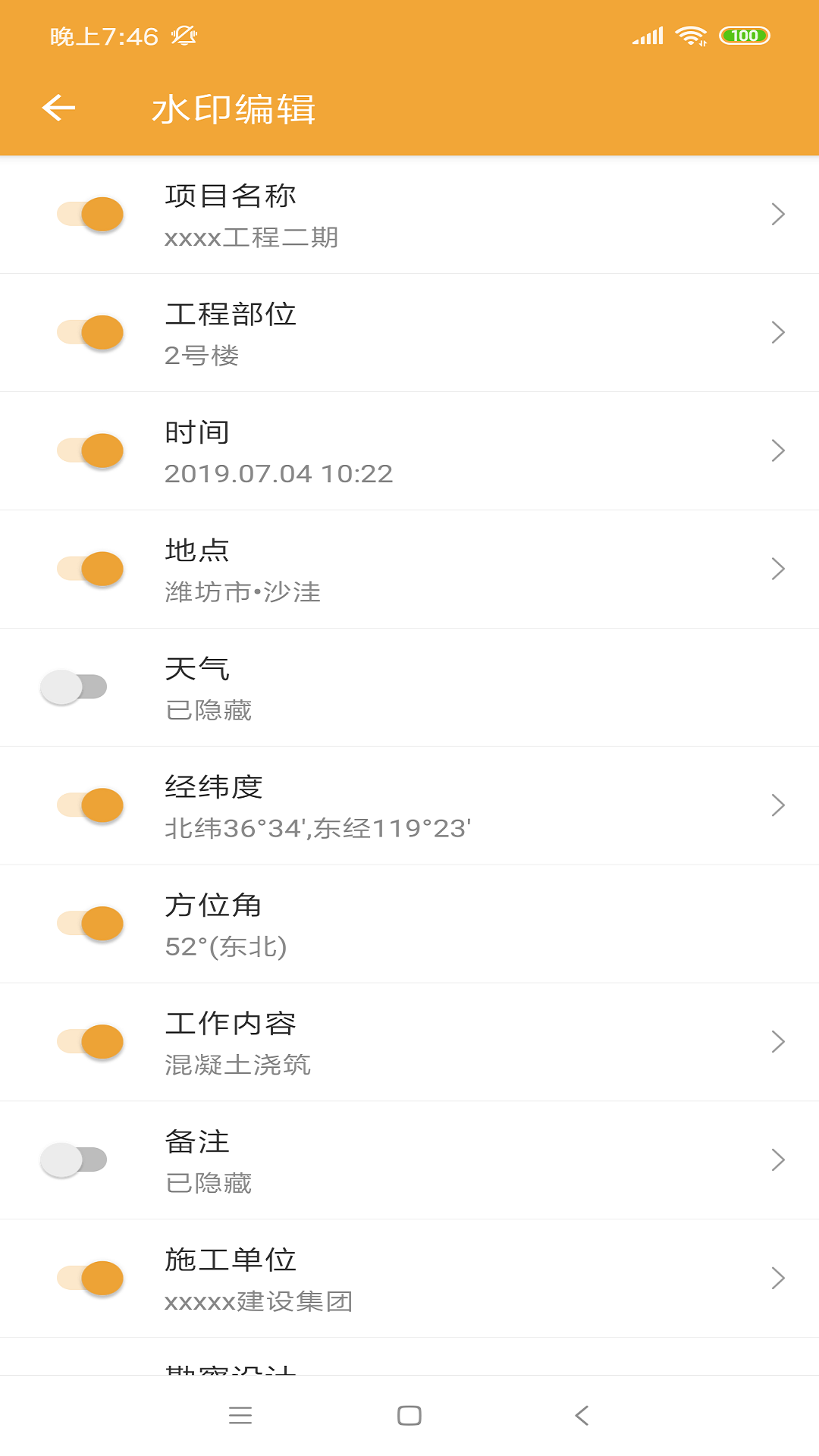Show the hidden 备注 field
Screen dimensions: 819x1456
(x=76, y=1159)
